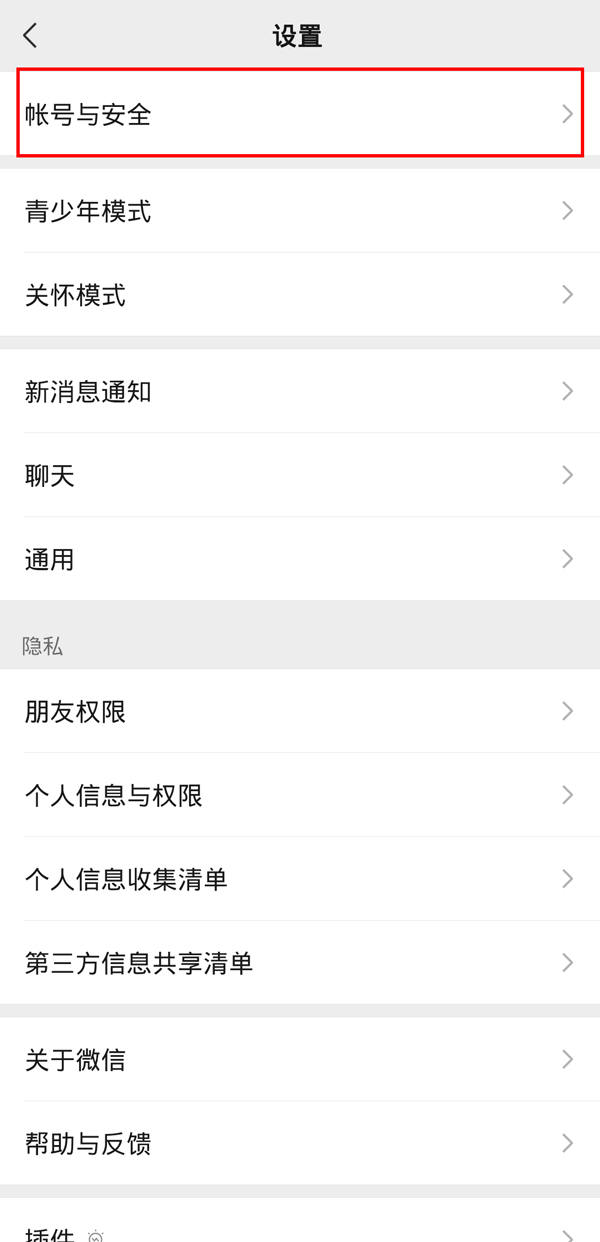Image resolution: width=600 pixels, height=1242 pixels.
Task: Open 关于微信
Action: pos(299,1059)
